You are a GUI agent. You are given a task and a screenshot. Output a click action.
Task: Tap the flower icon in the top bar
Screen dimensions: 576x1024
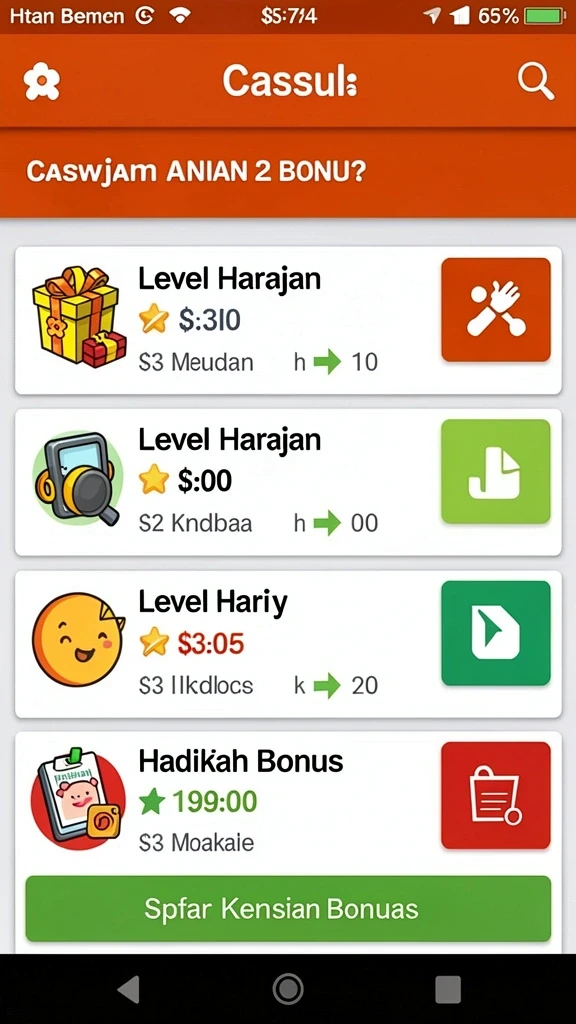click(x=42, y=83)
